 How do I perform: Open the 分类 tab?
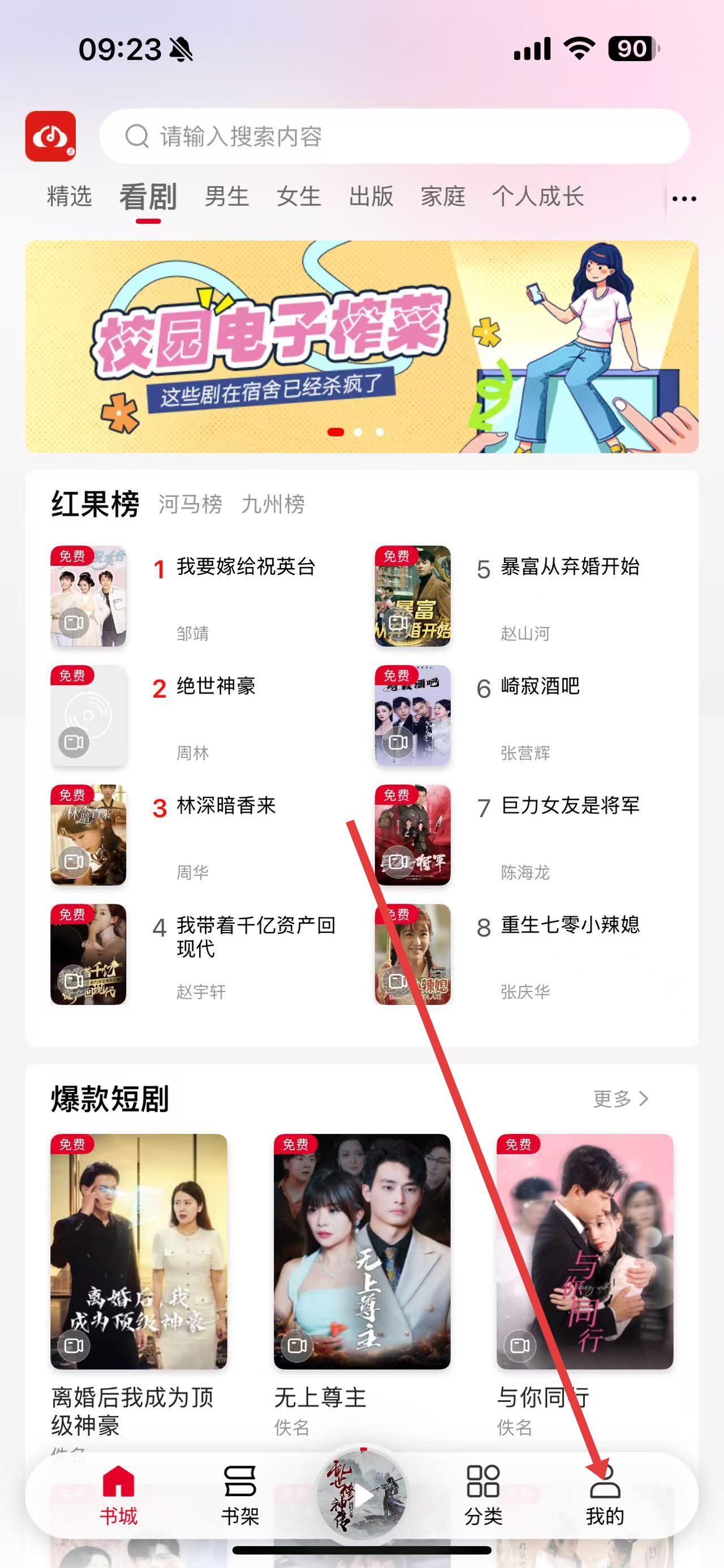(483, 1495)
